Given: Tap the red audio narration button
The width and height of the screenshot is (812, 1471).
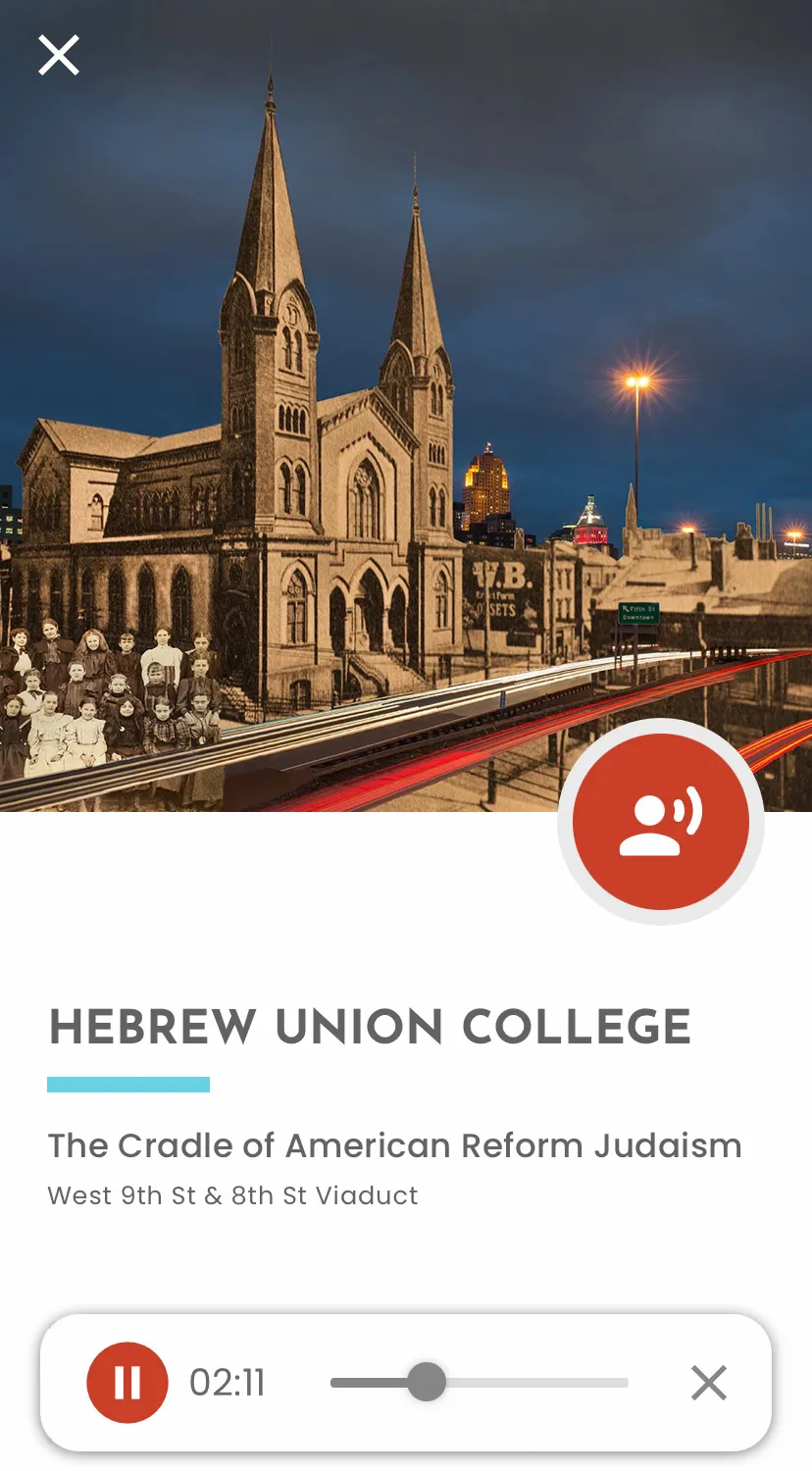Looking at the screenshot, I should tap(661, 821).
